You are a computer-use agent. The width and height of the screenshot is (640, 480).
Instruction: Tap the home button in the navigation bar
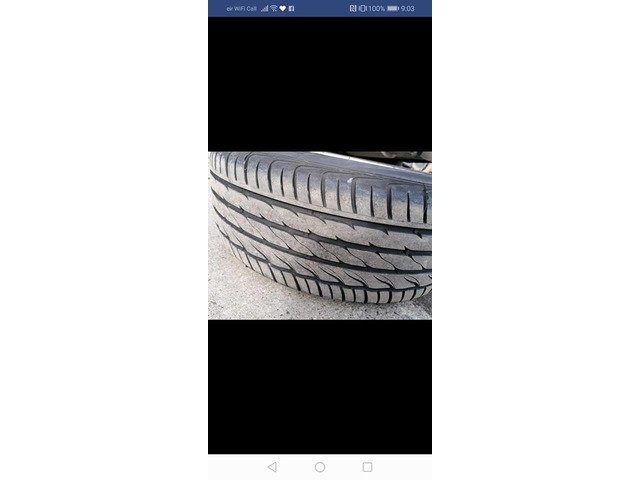(320, 467)
